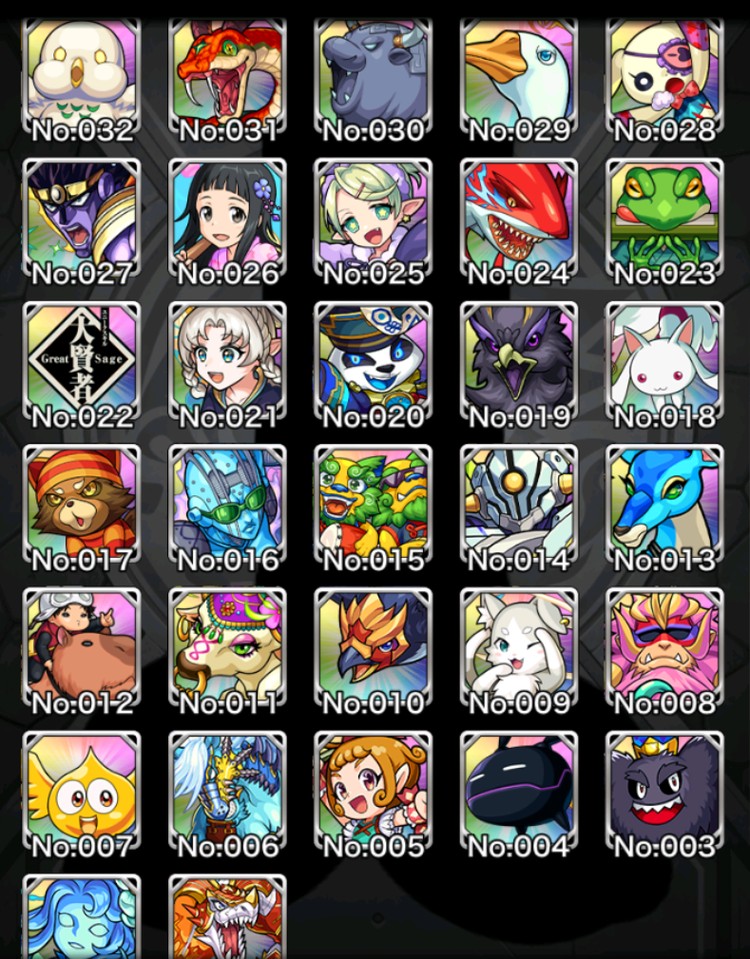The image size is (750, 959).
Task: Open the green frog No.023
Action: (x=665, y=217)
